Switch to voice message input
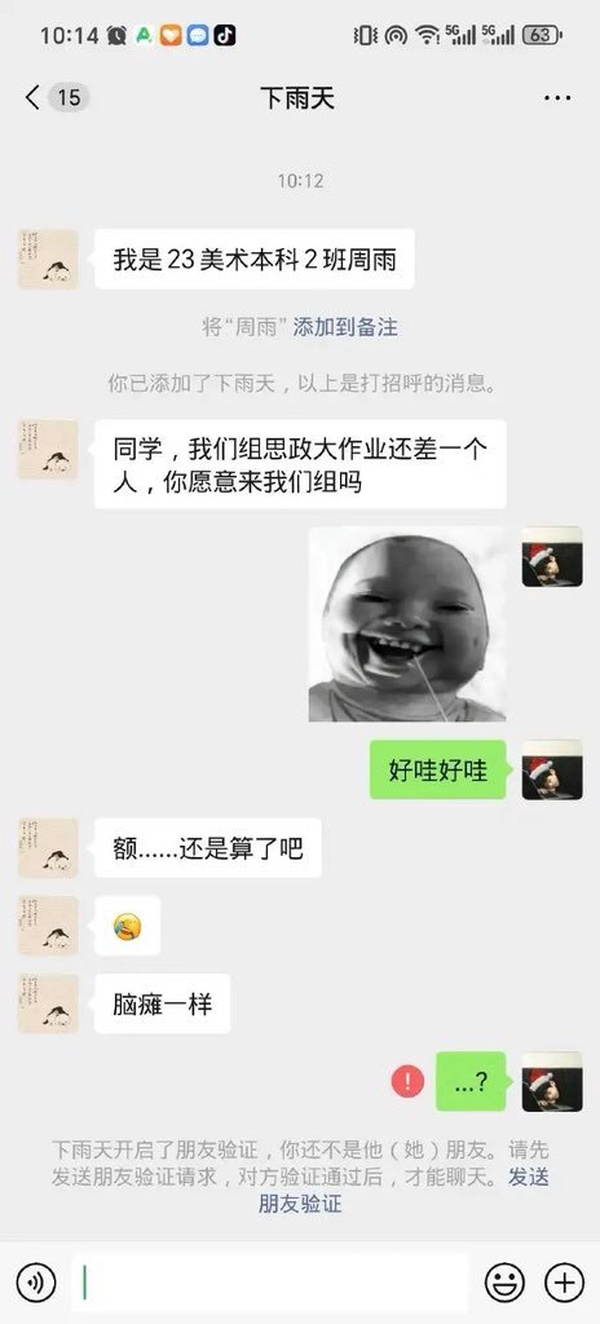600x1324 pixels. click(37, 1282)
